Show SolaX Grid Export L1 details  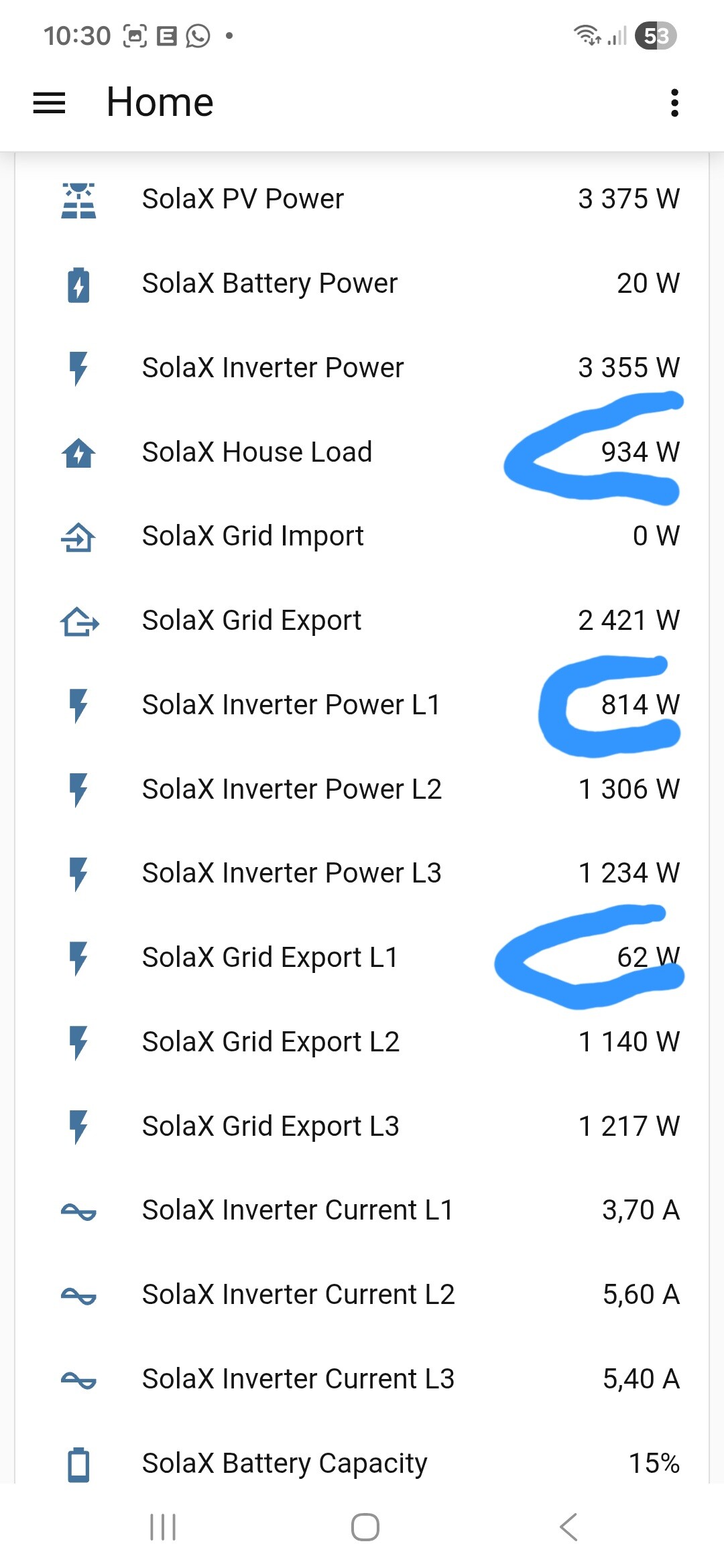click(270, 958)
